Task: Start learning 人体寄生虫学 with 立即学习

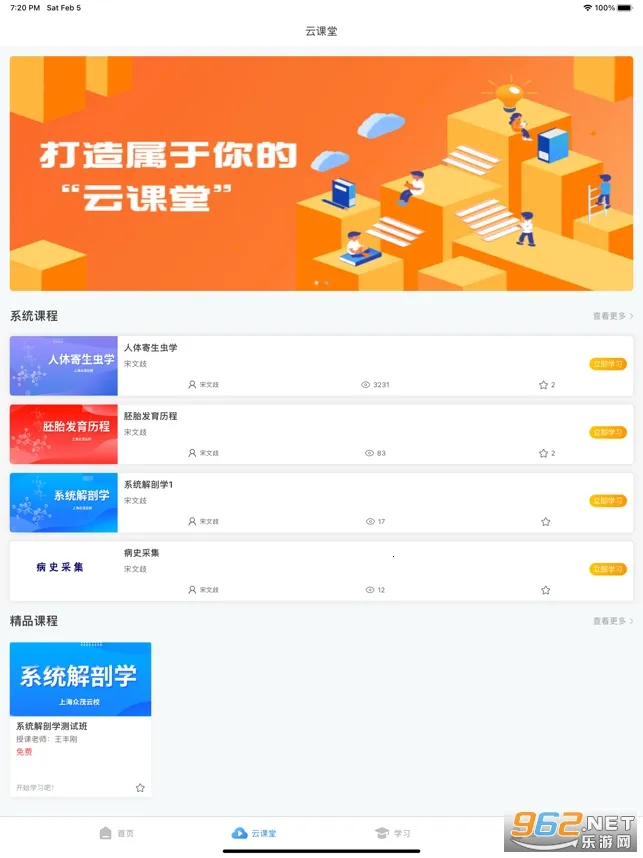Action: [x=608, y=364]
